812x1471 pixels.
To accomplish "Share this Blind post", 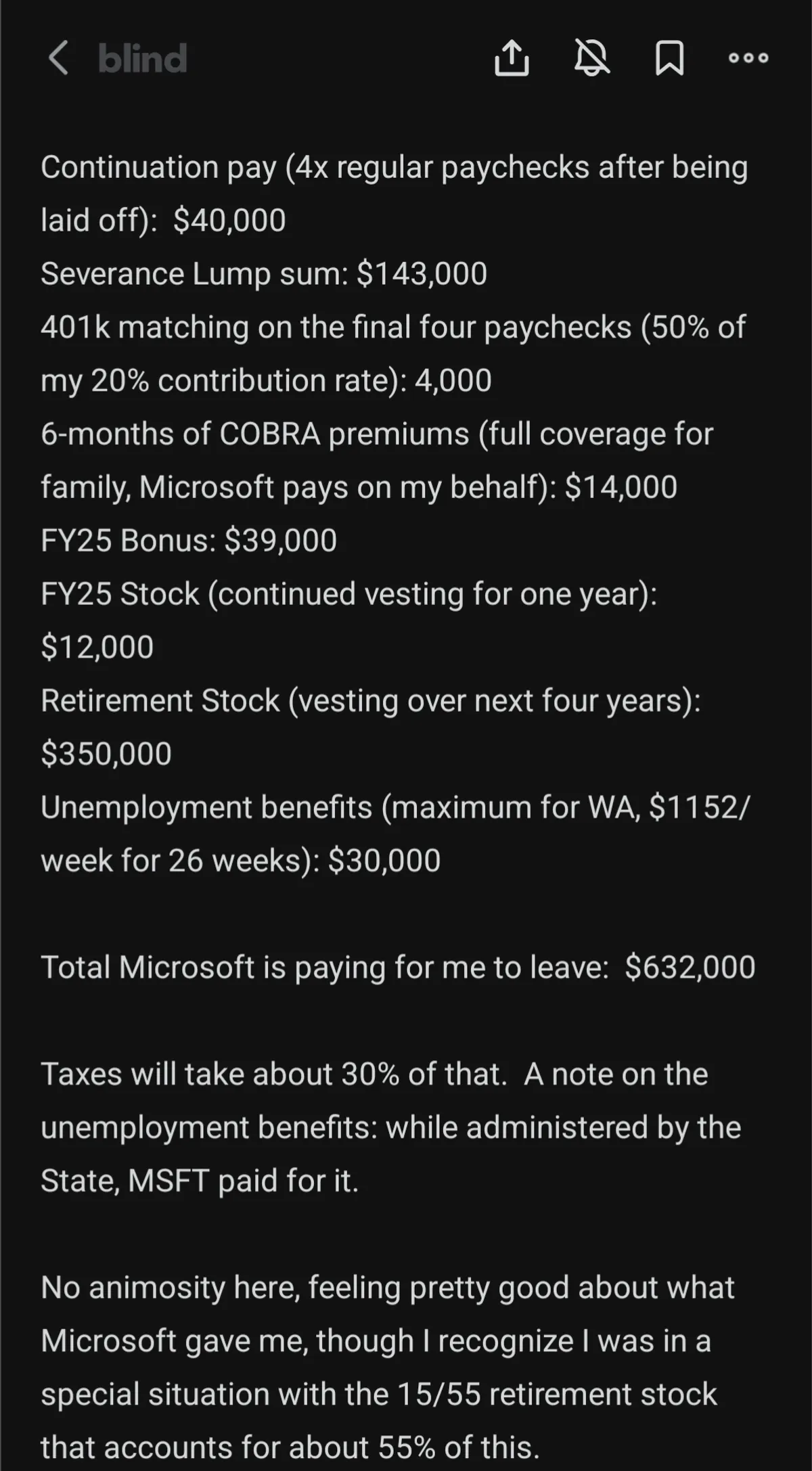I will [x=512, y=58].
